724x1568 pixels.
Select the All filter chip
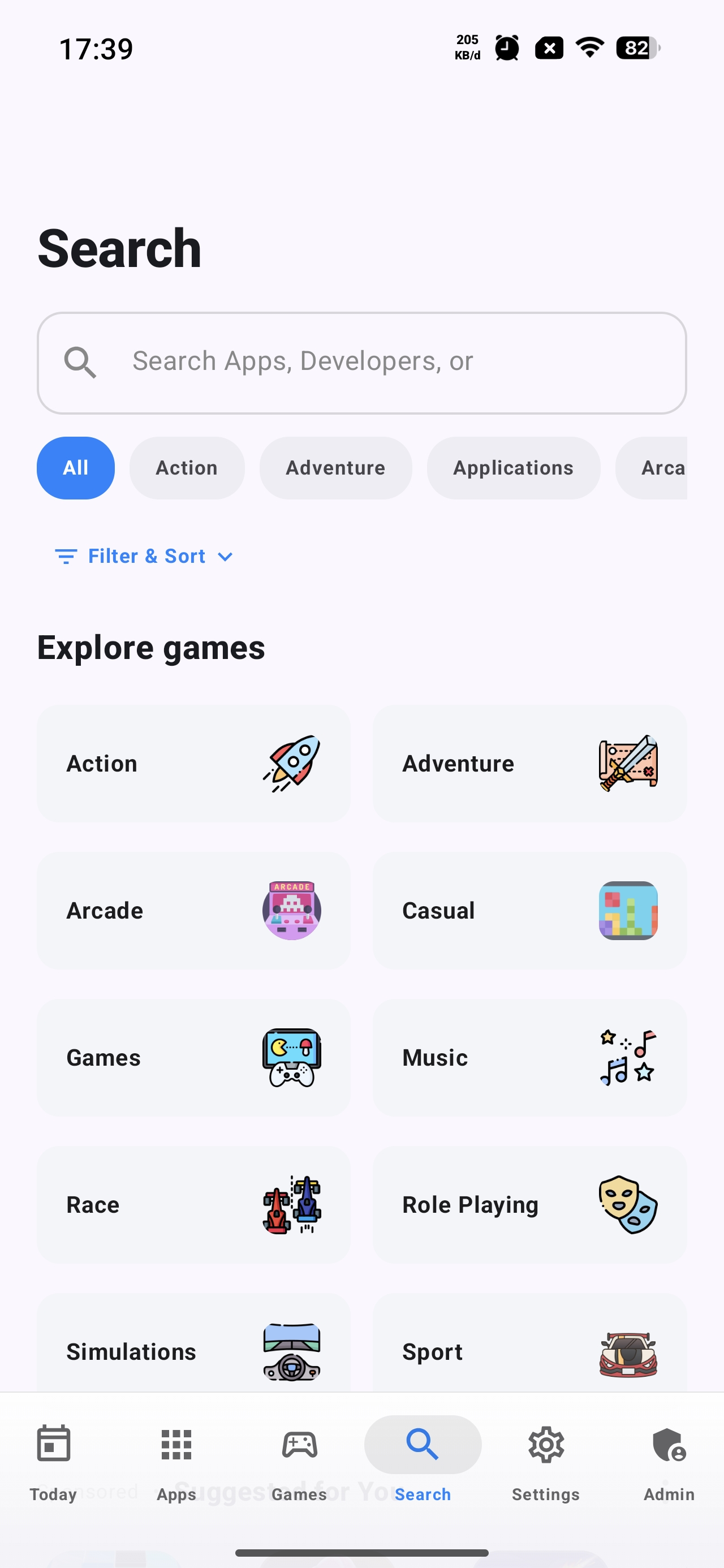coord(75,467)
